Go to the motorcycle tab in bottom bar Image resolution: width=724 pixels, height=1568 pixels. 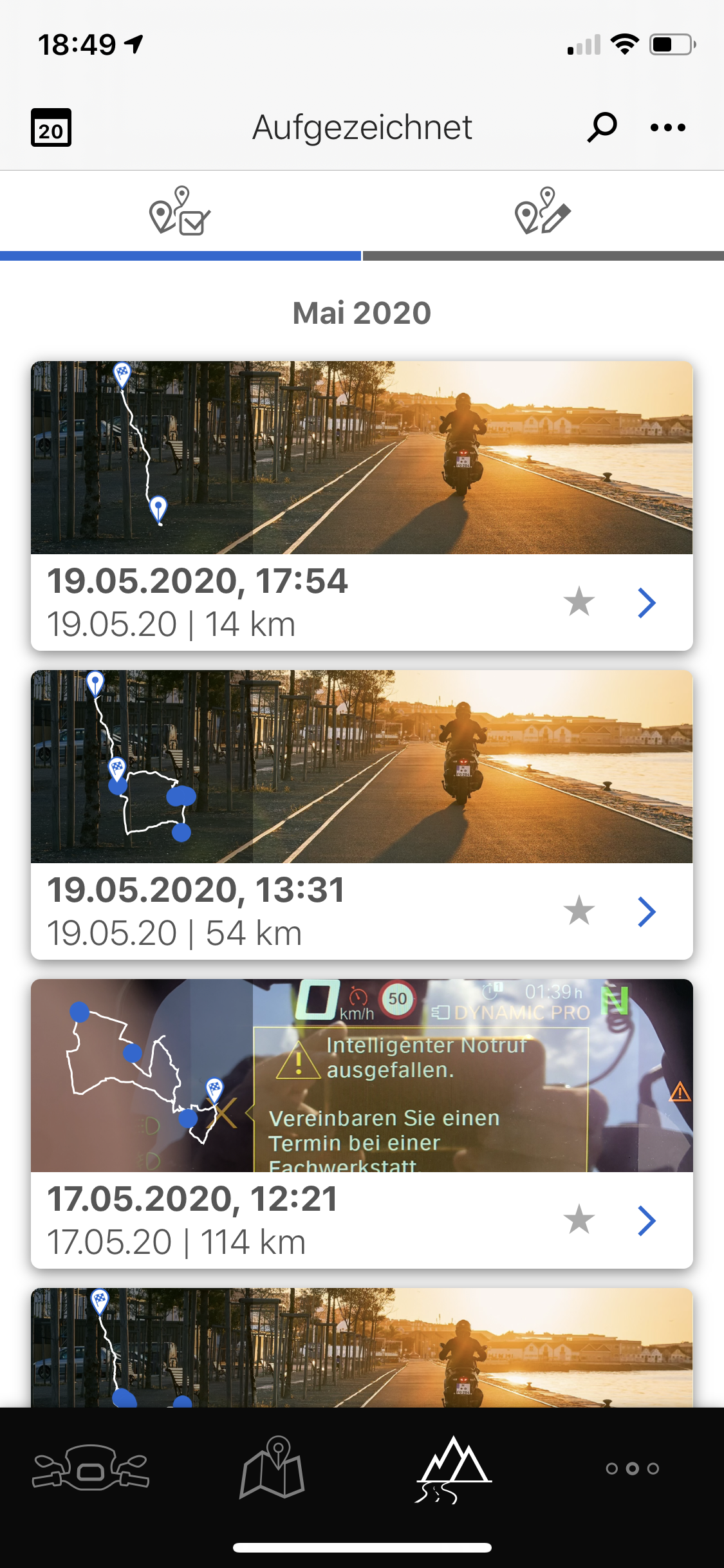(91, 1468)
